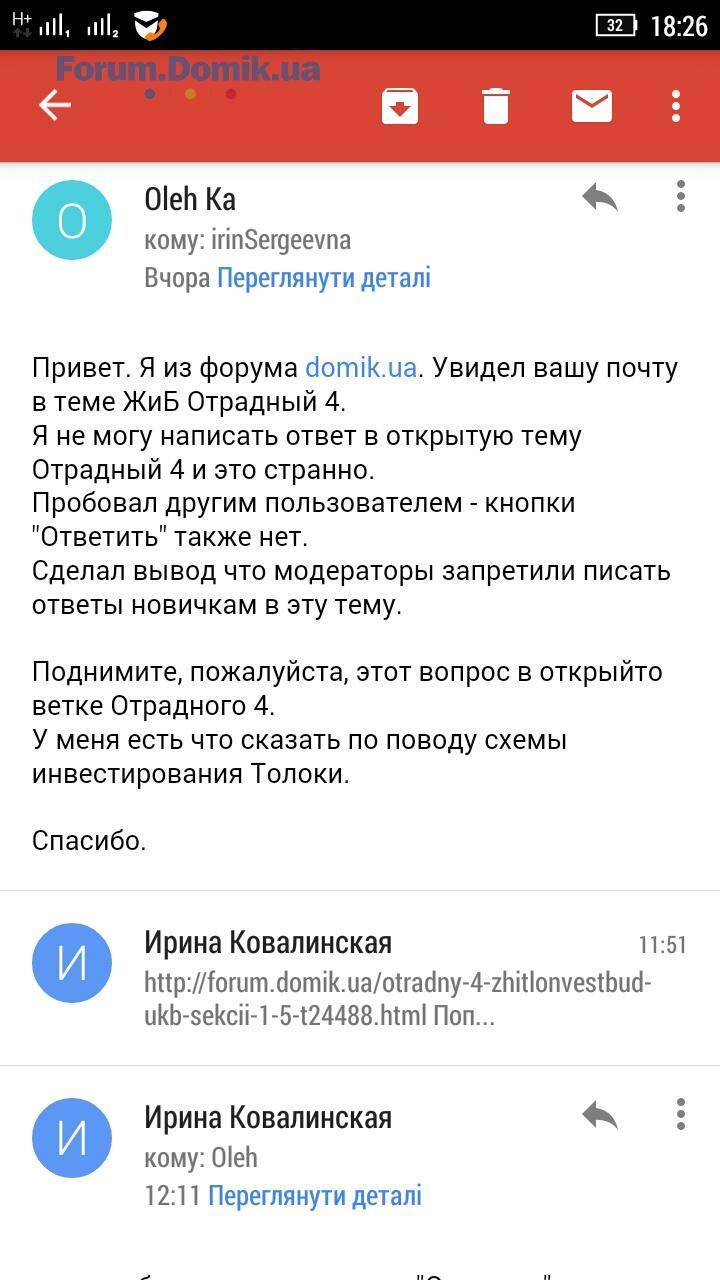View details of the 12:11 message
Viewport: 720px width, 1280px height.
(x=314, y=1195)
